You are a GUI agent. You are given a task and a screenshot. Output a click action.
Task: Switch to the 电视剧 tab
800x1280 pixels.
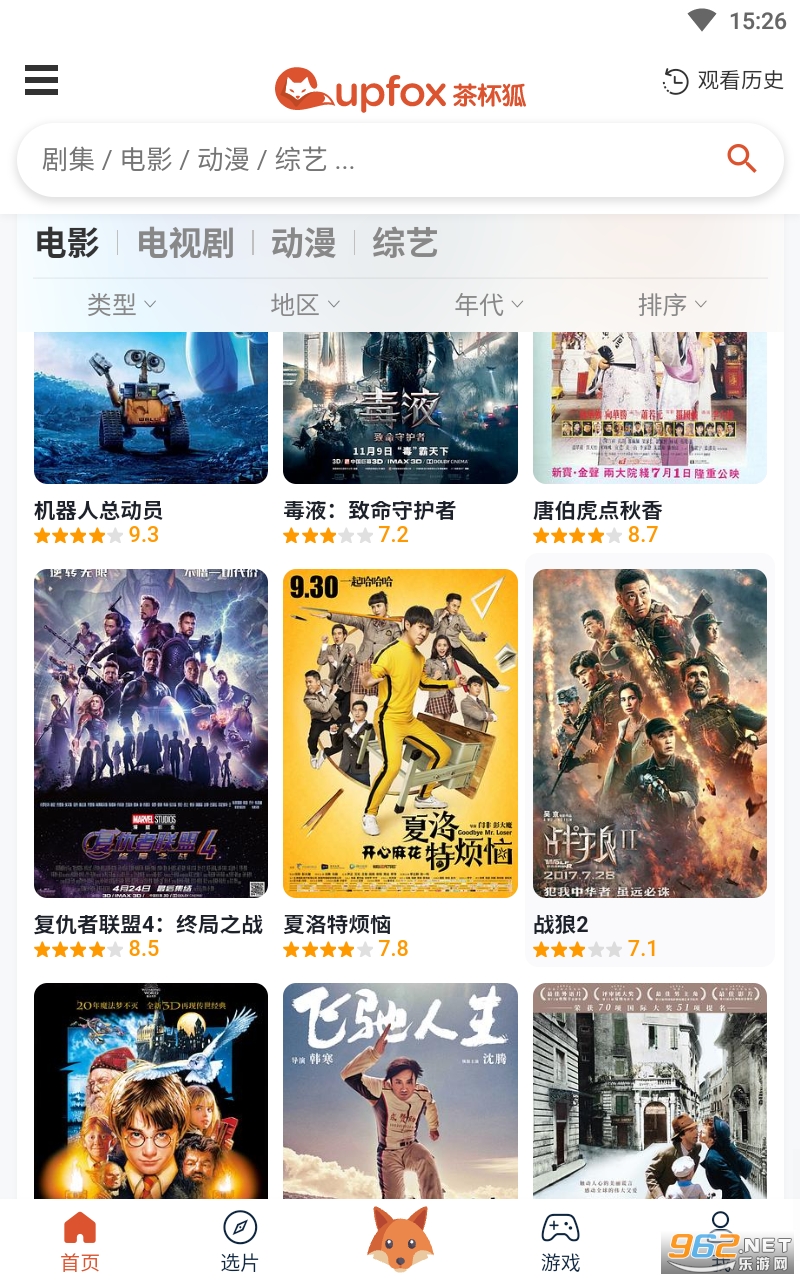[x=185, y=243]
